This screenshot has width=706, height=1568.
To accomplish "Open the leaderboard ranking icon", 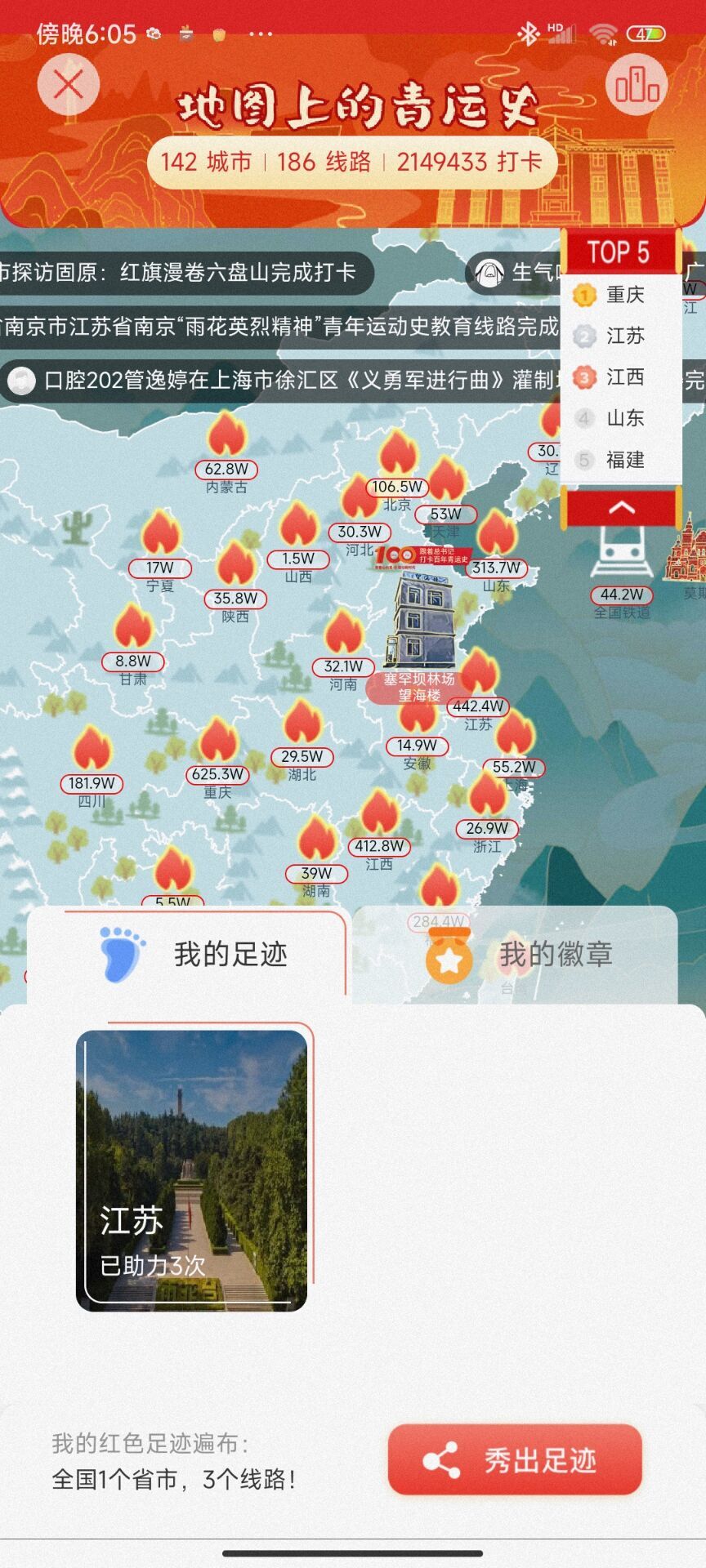I will coord(637,84).
